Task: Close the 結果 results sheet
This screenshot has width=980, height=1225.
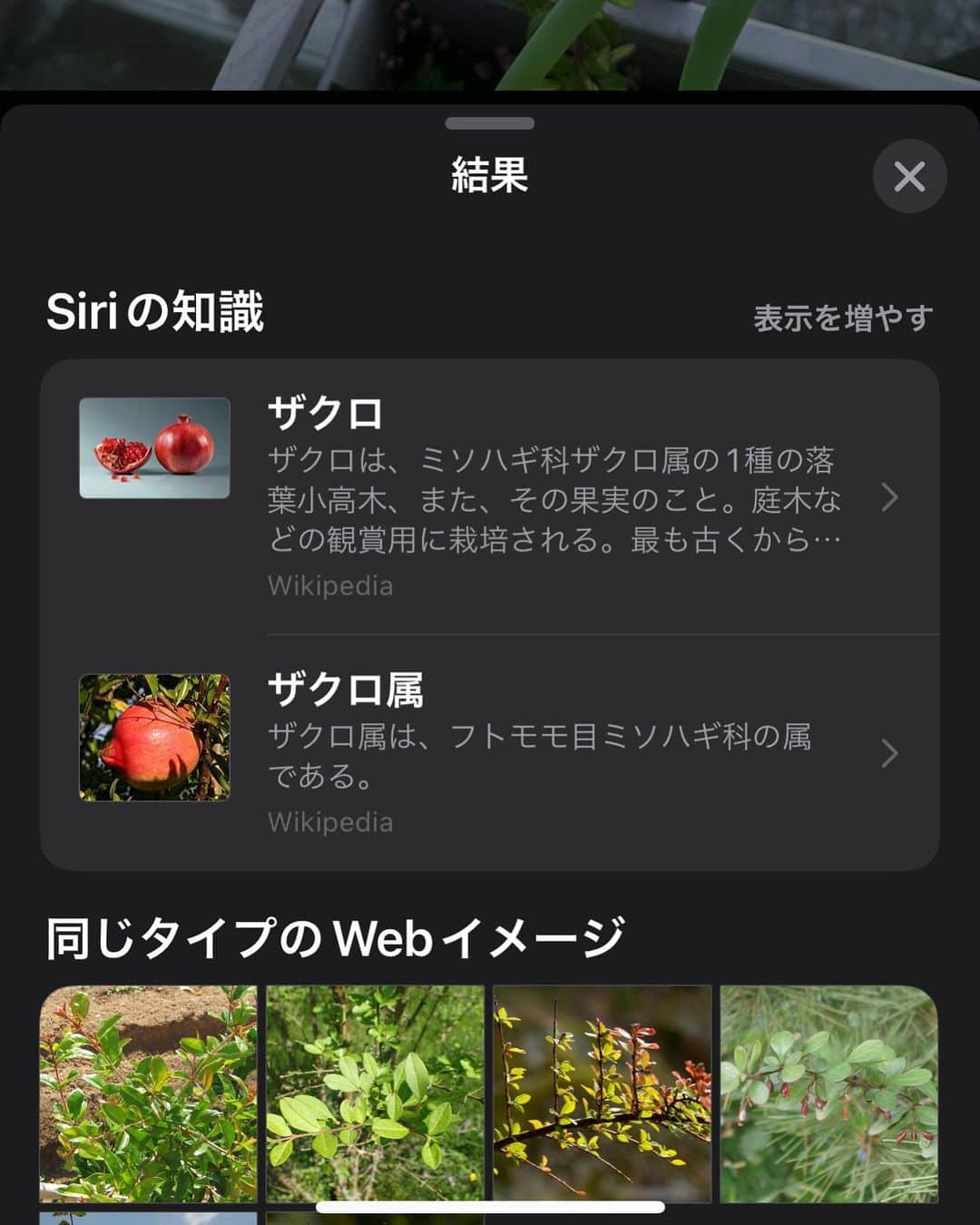Action: [909, 176]
